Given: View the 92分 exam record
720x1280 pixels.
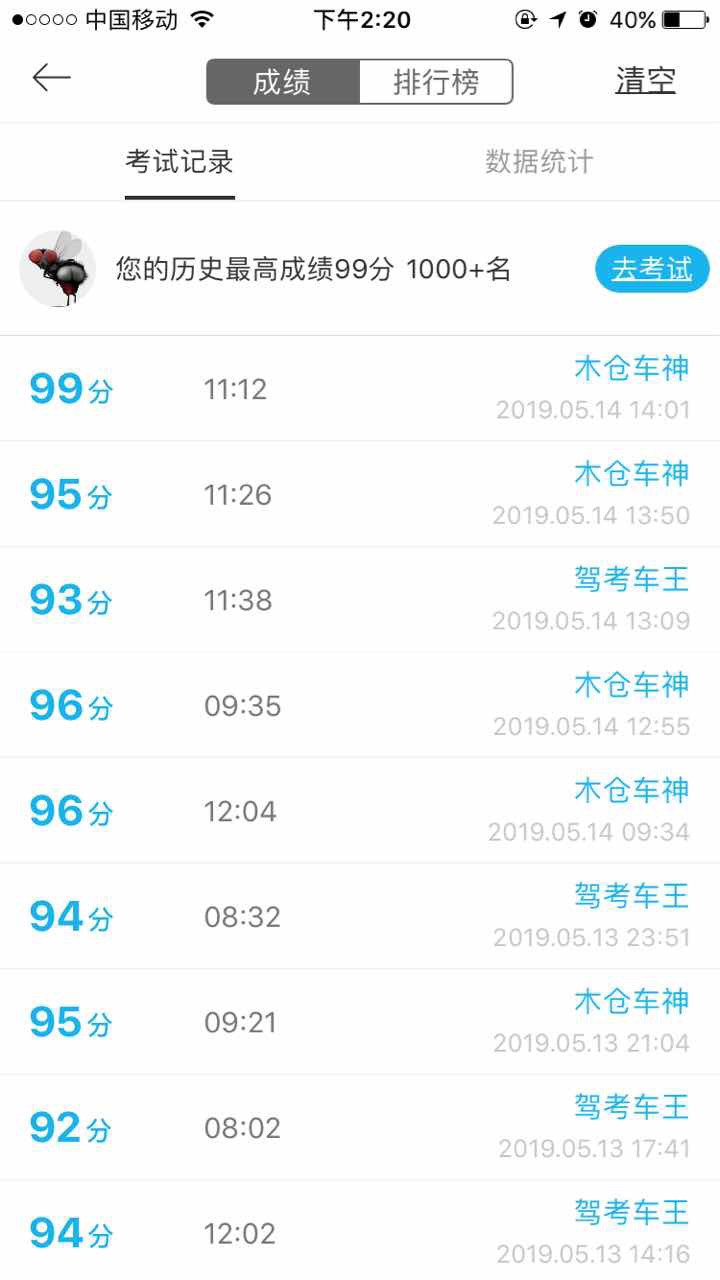Looking at the screenshot, I should coord(360,1128).
